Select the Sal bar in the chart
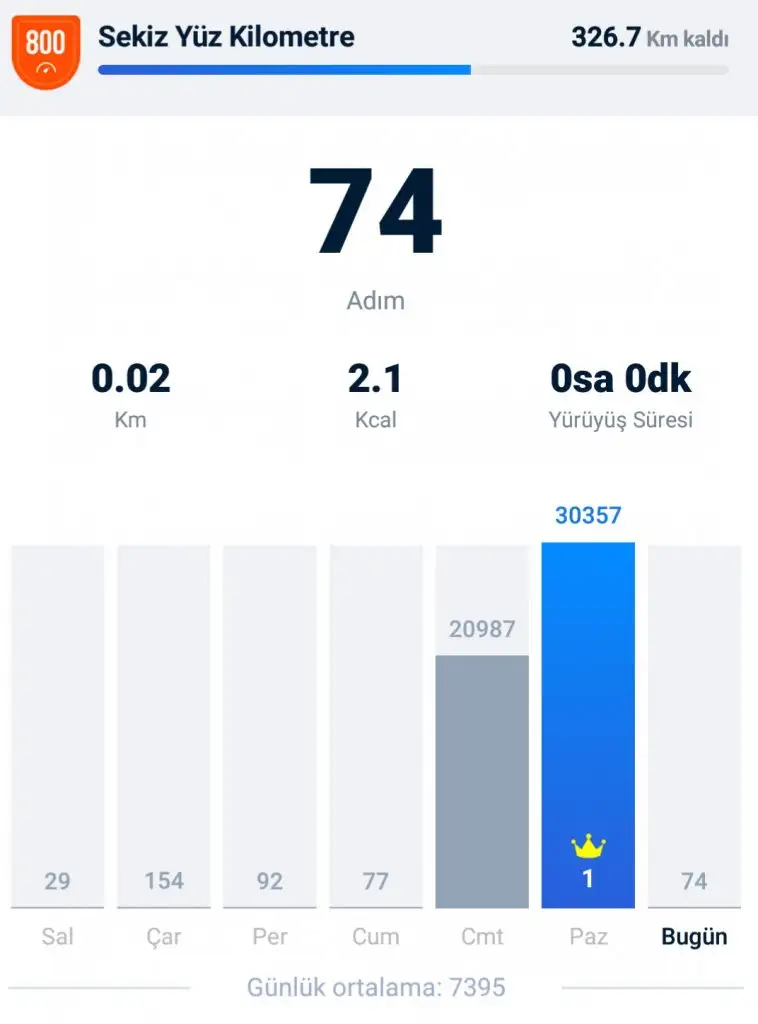The width and height of the screenshot is (758, 1024). coord(57,726)
